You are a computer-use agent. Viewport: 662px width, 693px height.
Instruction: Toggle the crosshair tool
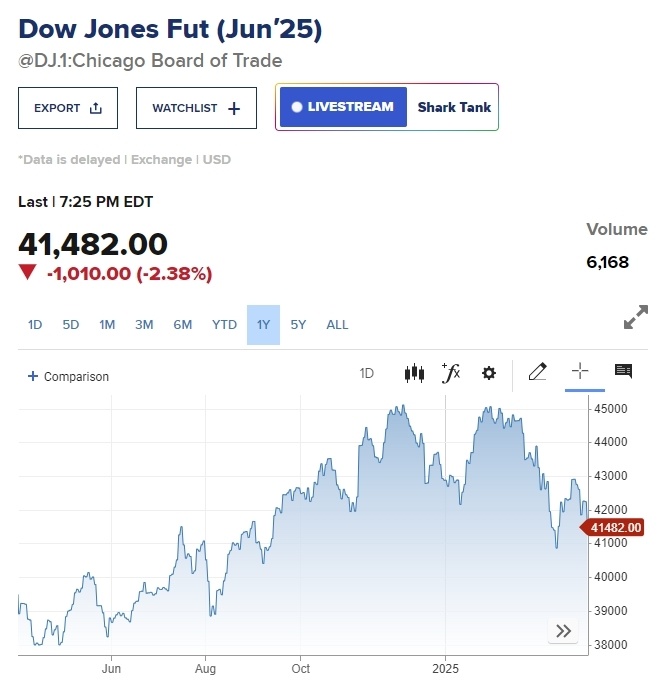pos(580,372)
